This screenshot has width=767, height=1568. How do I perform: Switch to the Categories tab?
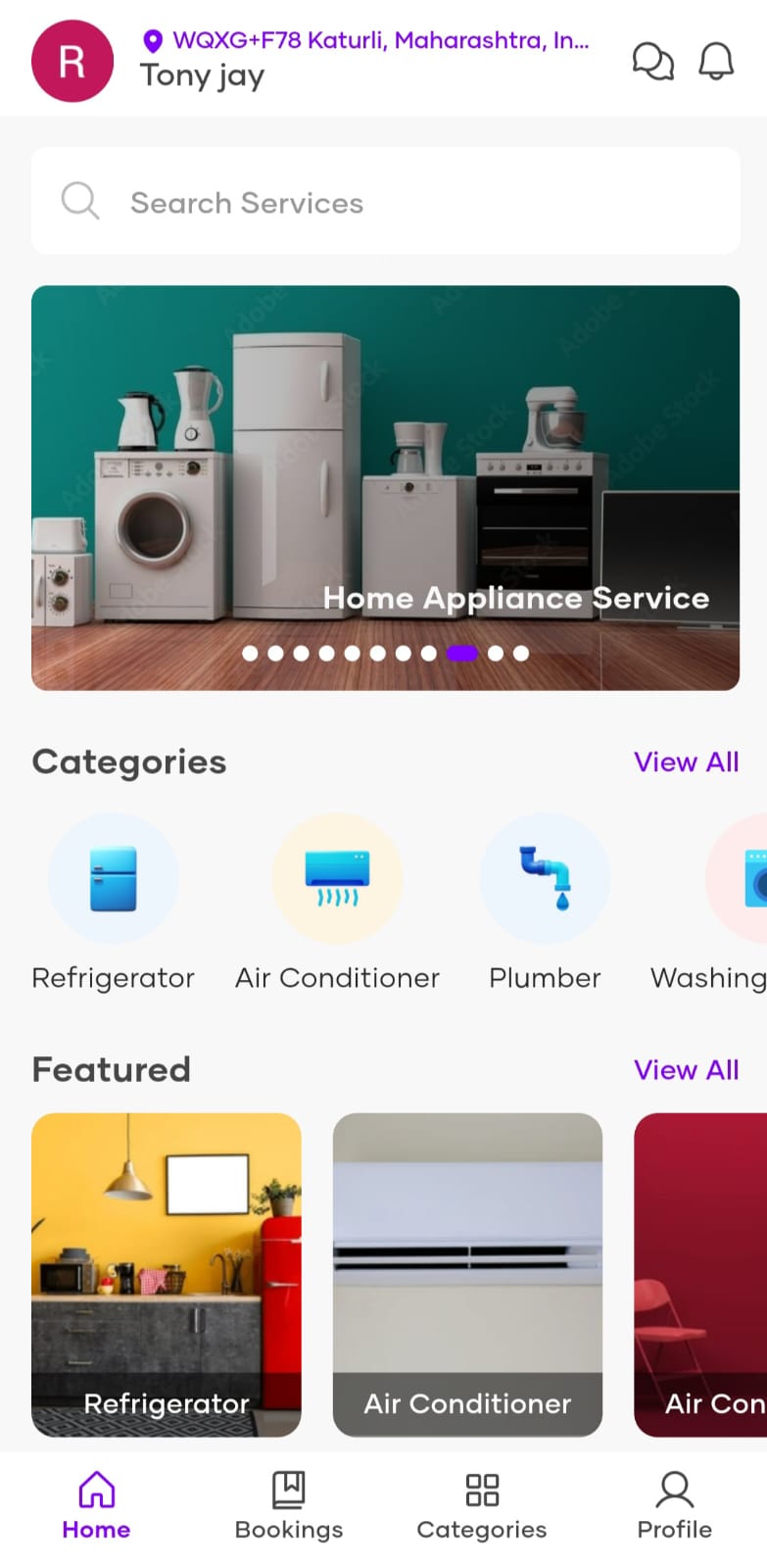[481, 1505]
